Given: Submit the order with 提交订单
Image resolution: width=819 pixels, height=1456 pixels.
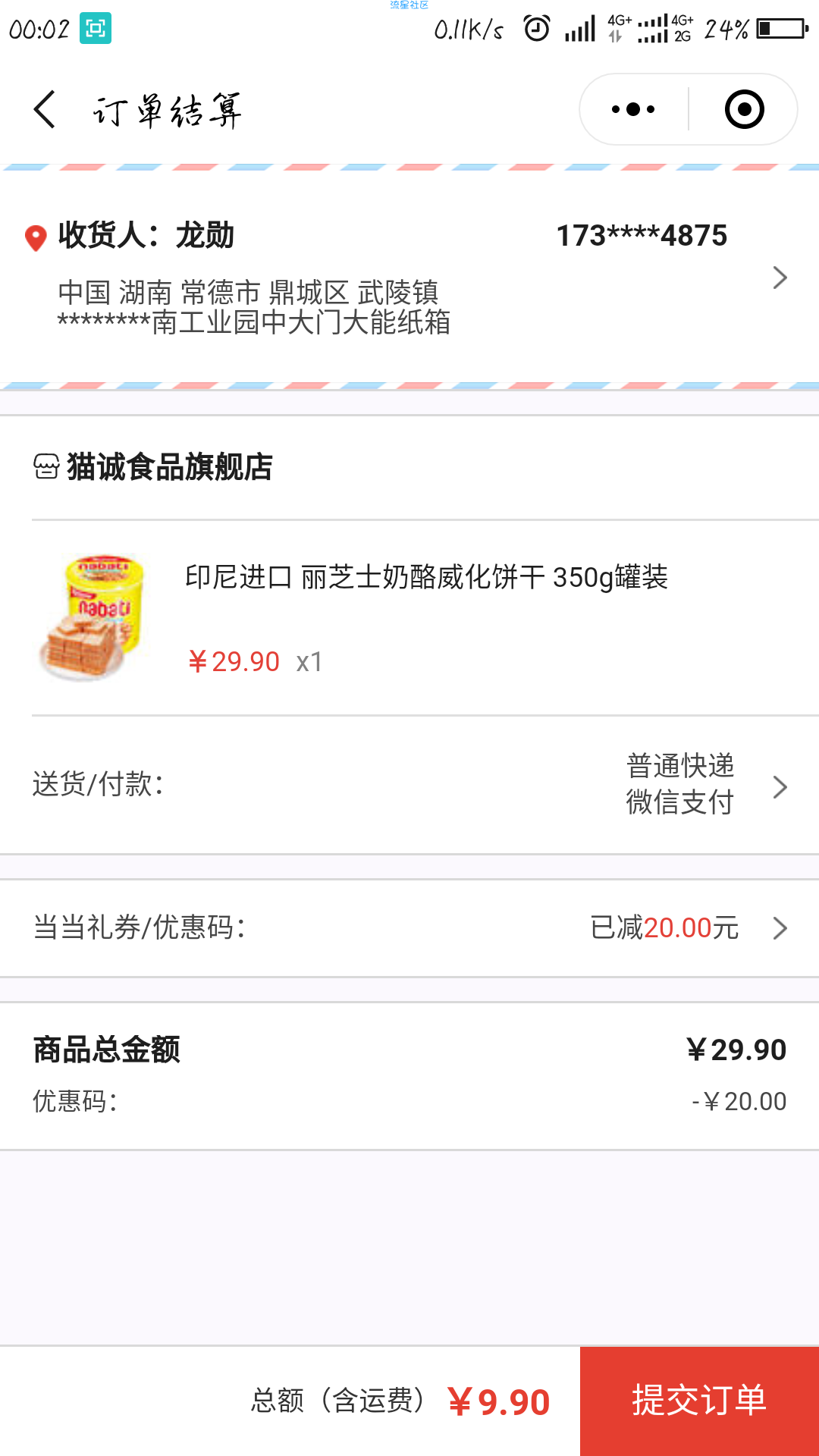Looking at the screenshot, I should 699,1401.
